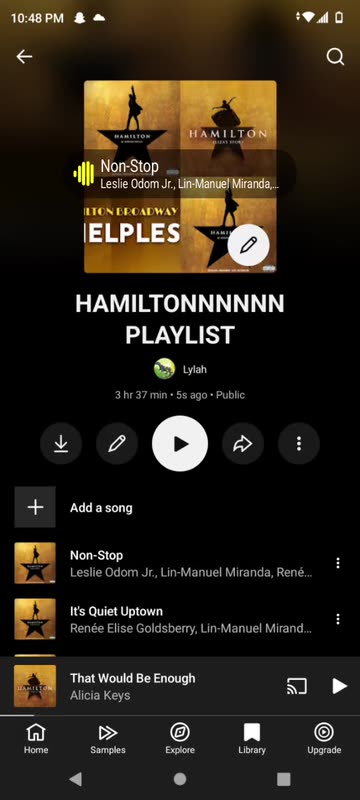
Task: Share this playlist
Action: tap(243, 444)
